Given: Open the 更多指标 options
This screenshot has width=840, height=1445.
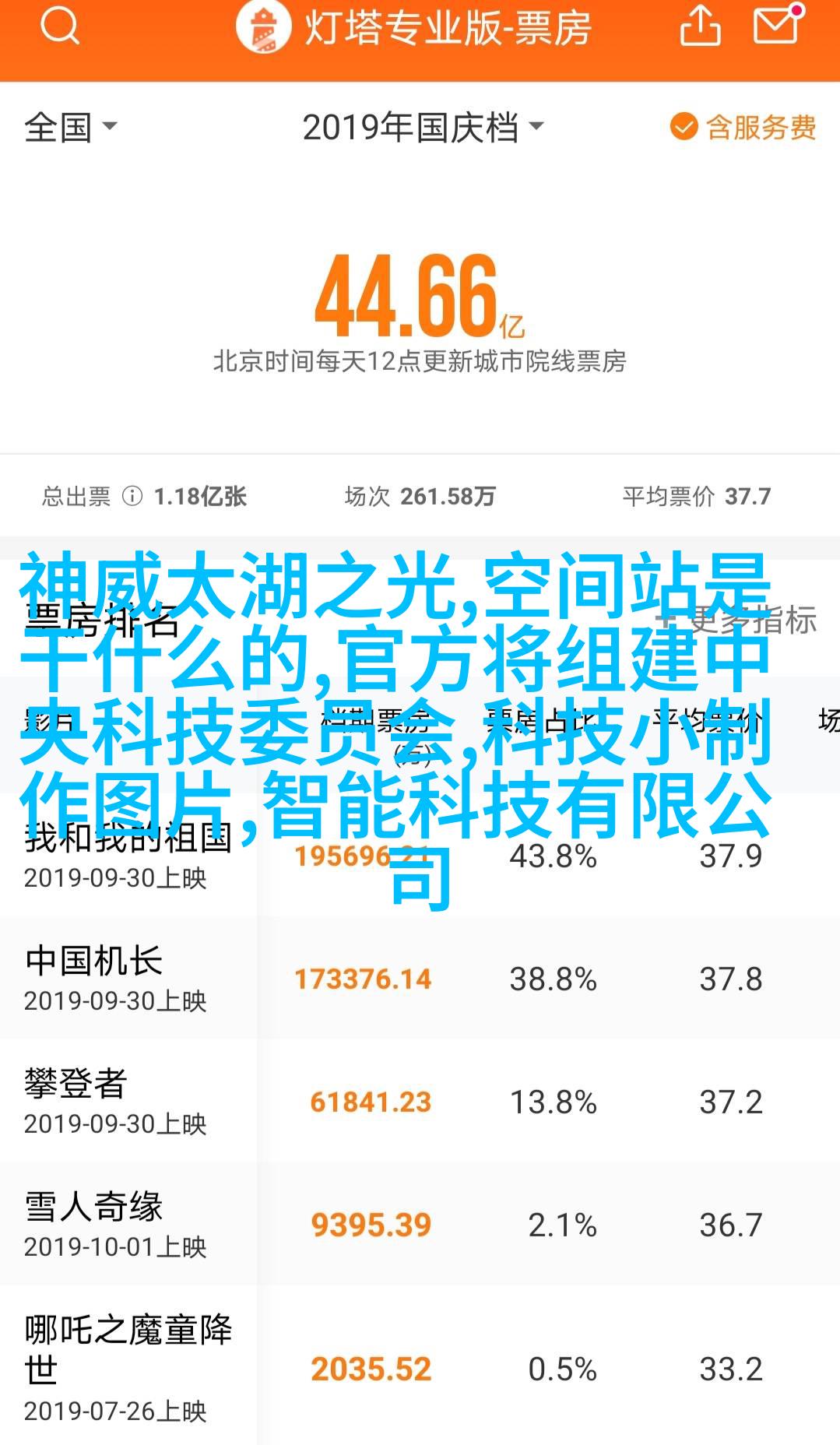Looking at the screenshot, I should tap(738, 621).
